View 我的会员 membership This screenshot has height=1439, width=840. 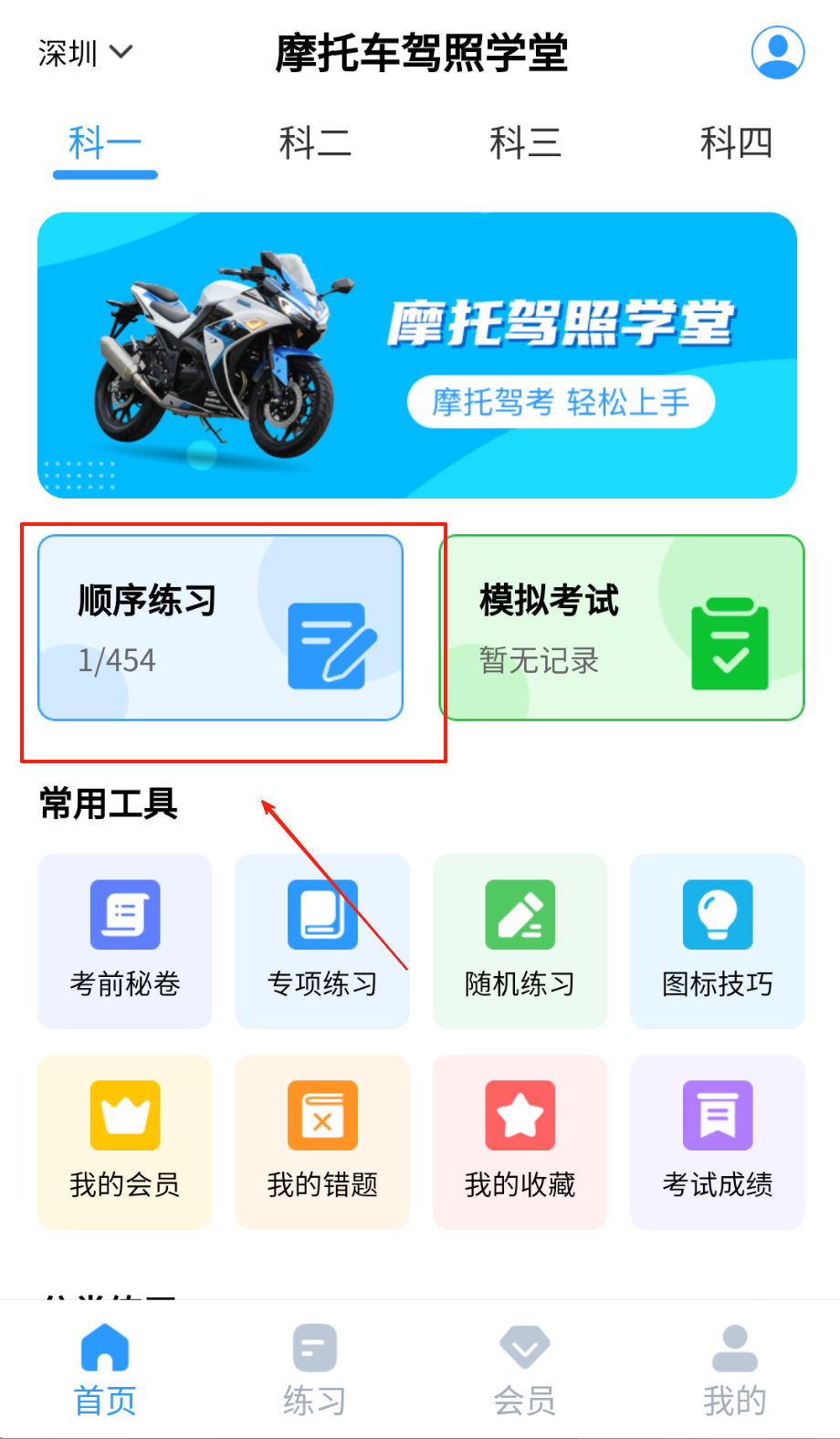tap(125, 1141)
